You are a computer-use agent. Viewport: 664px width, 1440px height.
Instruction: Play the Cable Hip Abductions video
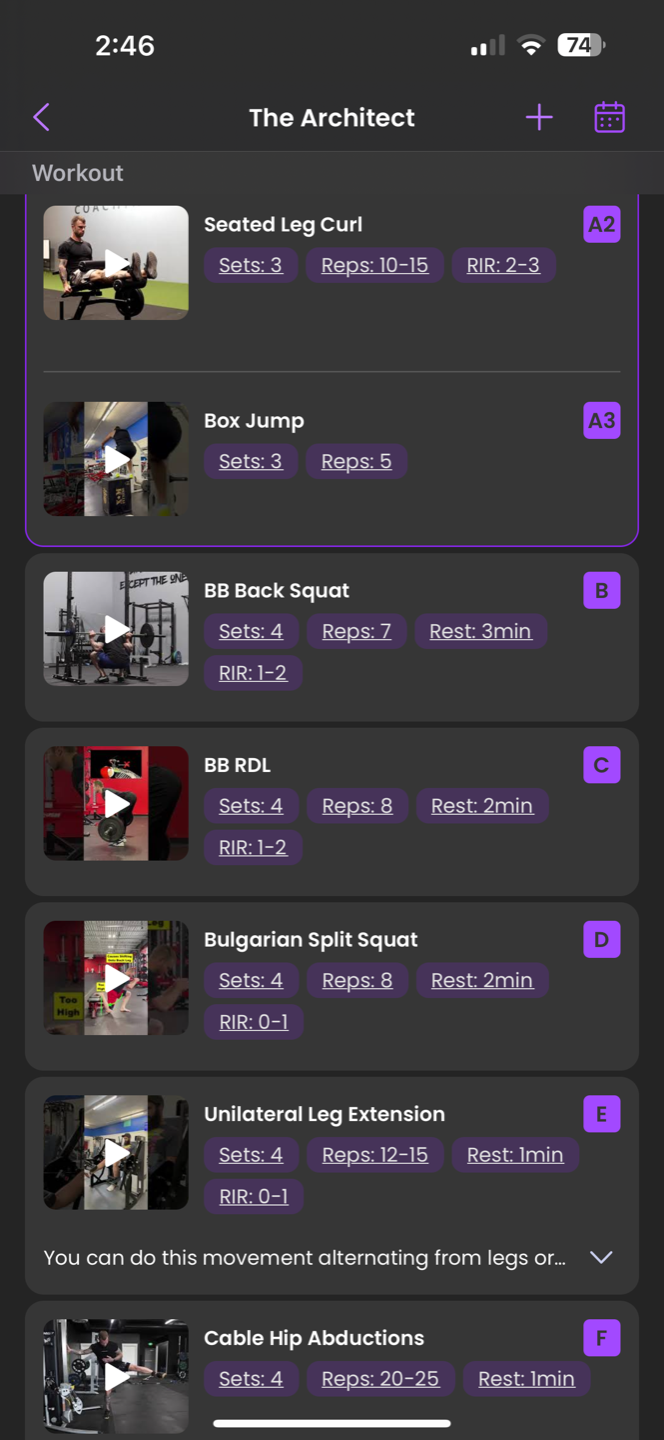coord(116,1376)
